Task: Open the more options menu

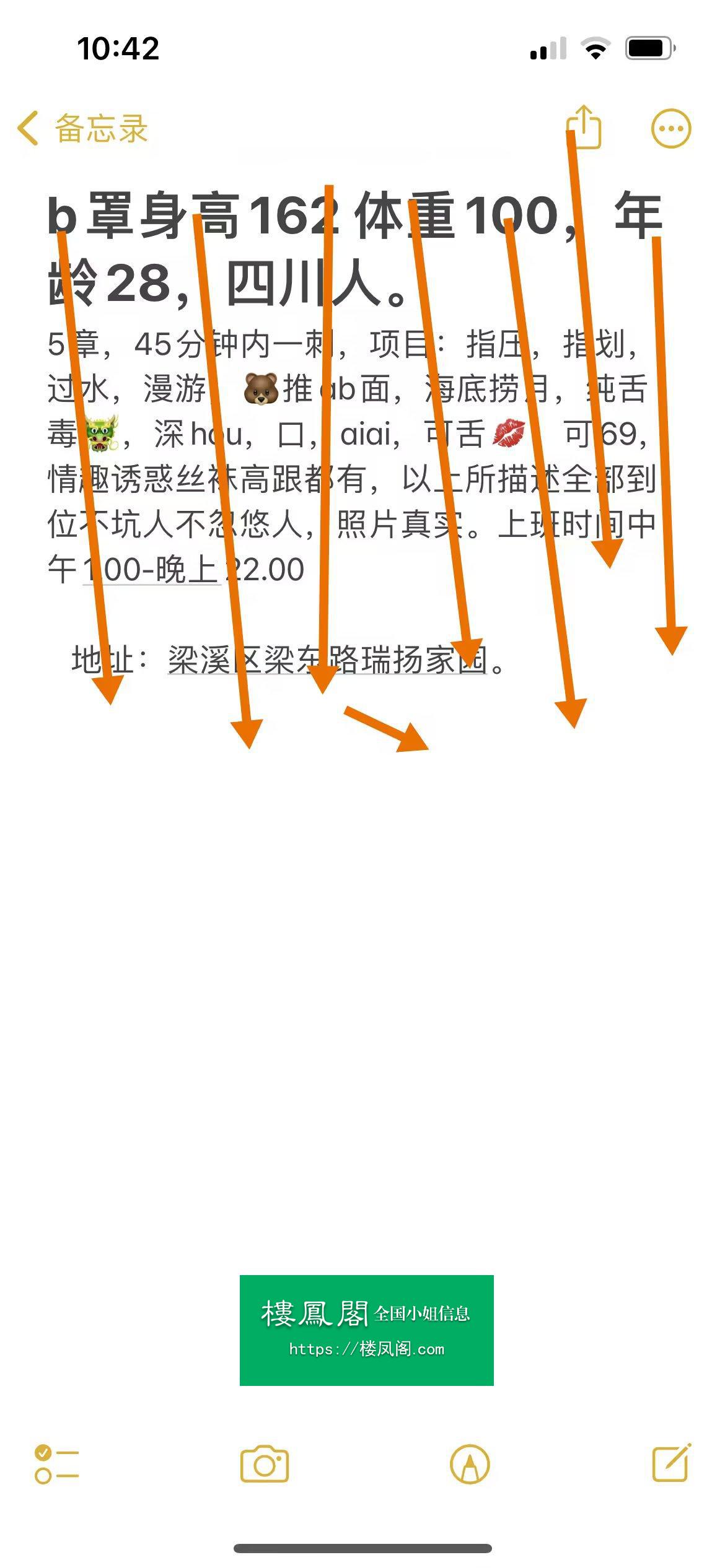Action: pos(670,129)
